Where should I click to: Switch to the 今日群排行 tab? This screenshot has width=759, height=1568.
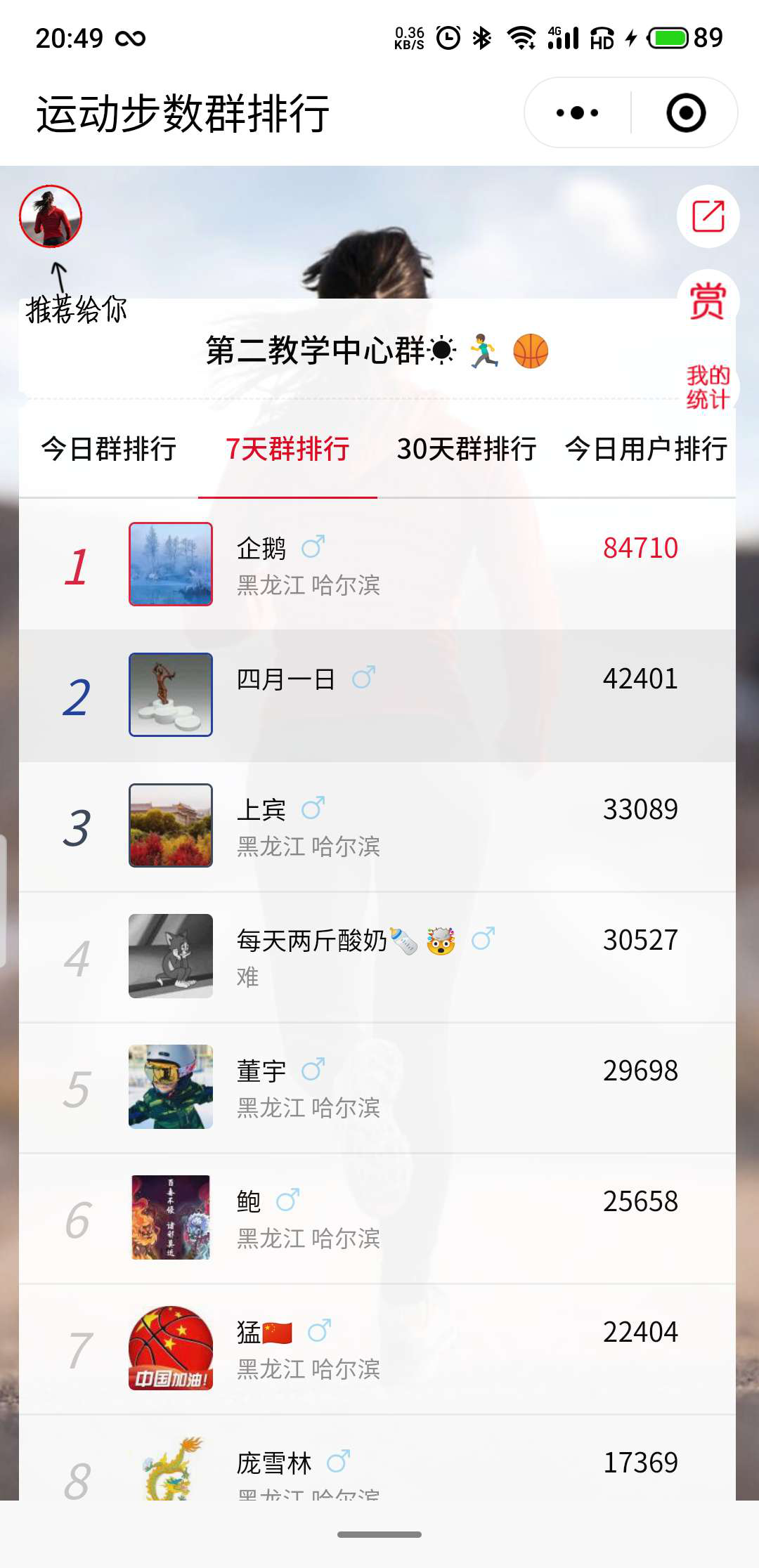[109, 449]
